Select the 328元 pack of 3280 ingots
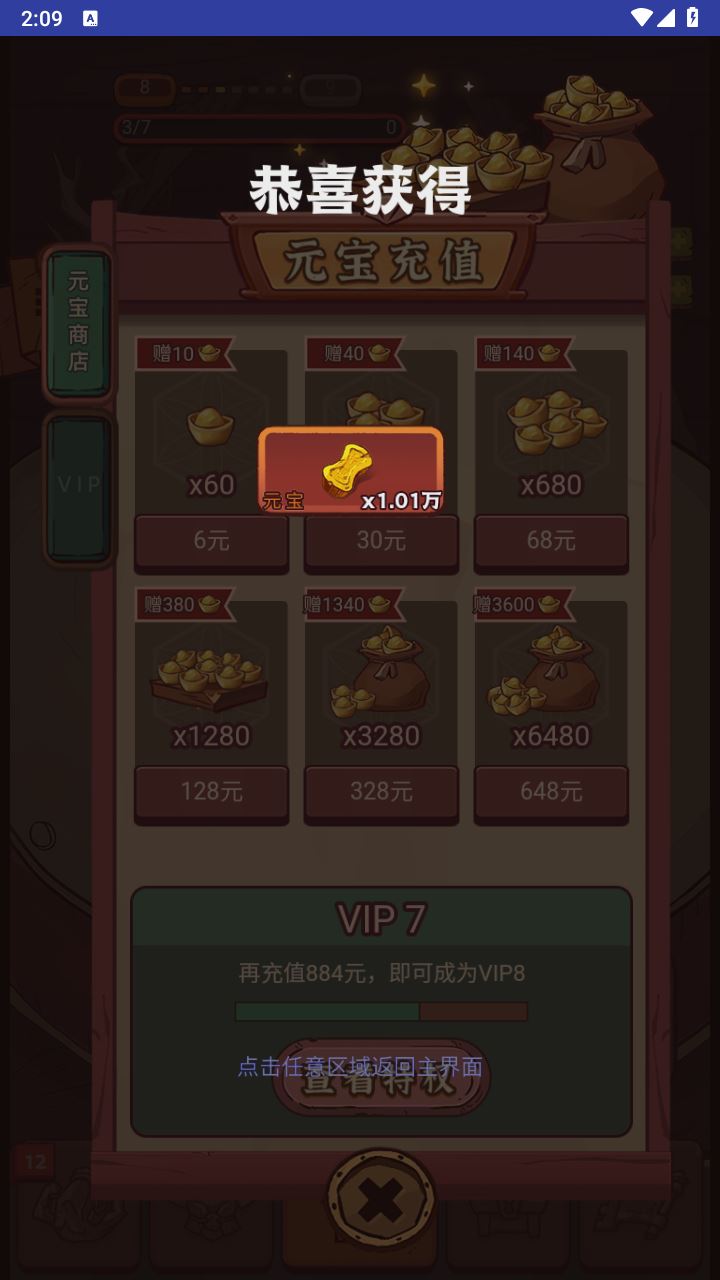 pyautogui.click(x=381, y=792)
